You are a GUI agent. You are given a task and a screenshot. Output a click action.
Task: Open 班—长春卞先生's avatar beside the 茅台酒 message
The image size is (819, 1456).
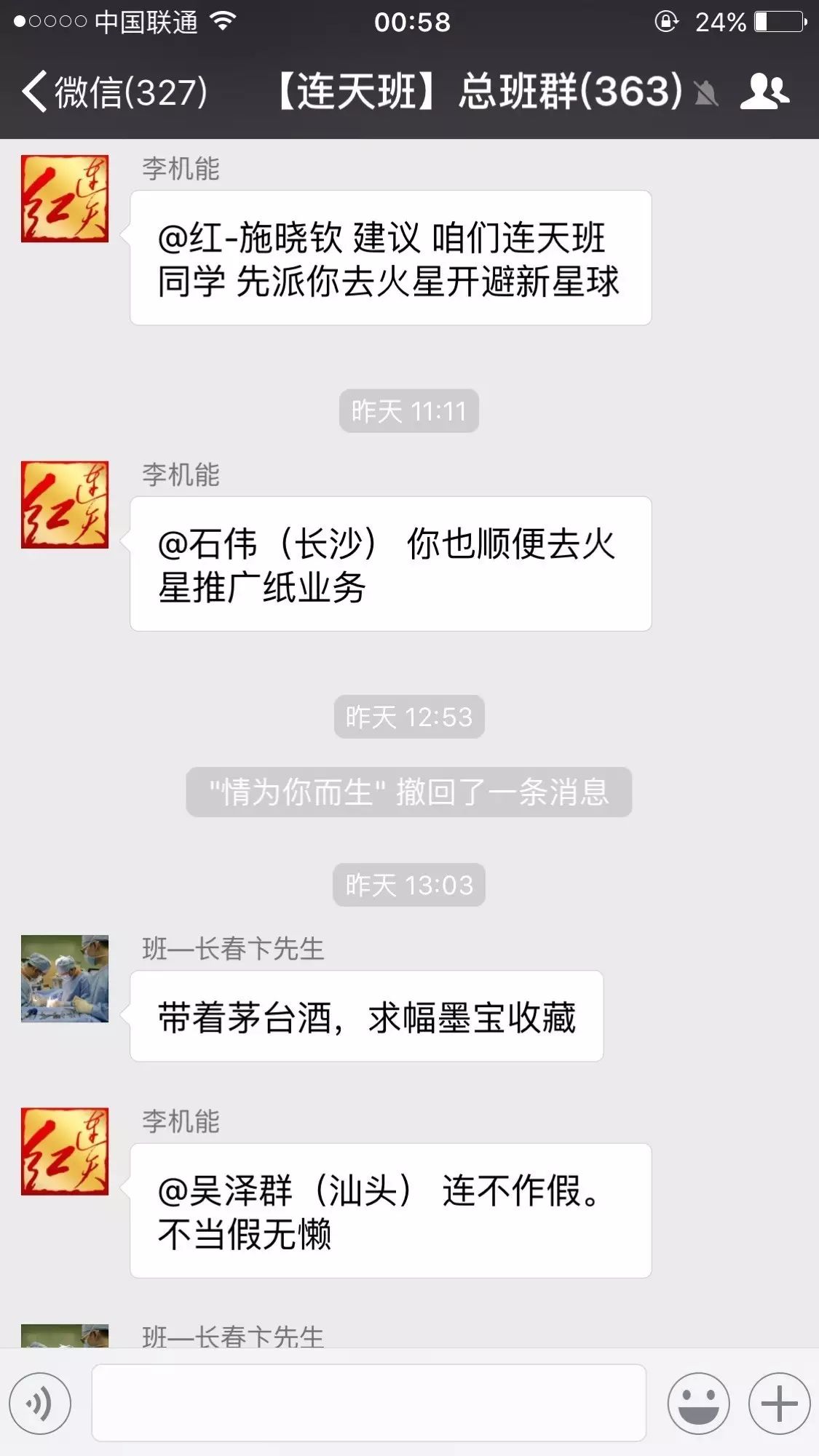tap(65, 979)
